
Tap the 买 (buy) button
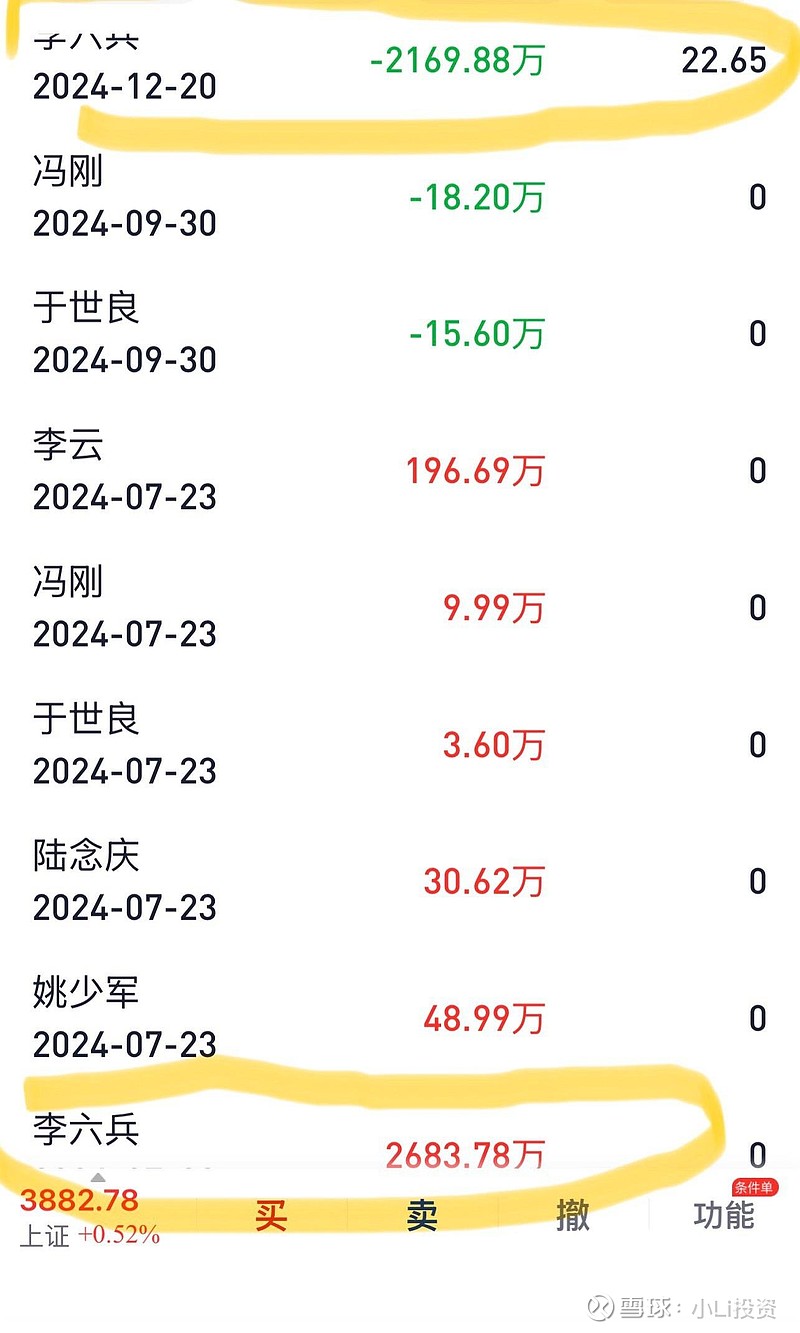(x=271, y=1215)
